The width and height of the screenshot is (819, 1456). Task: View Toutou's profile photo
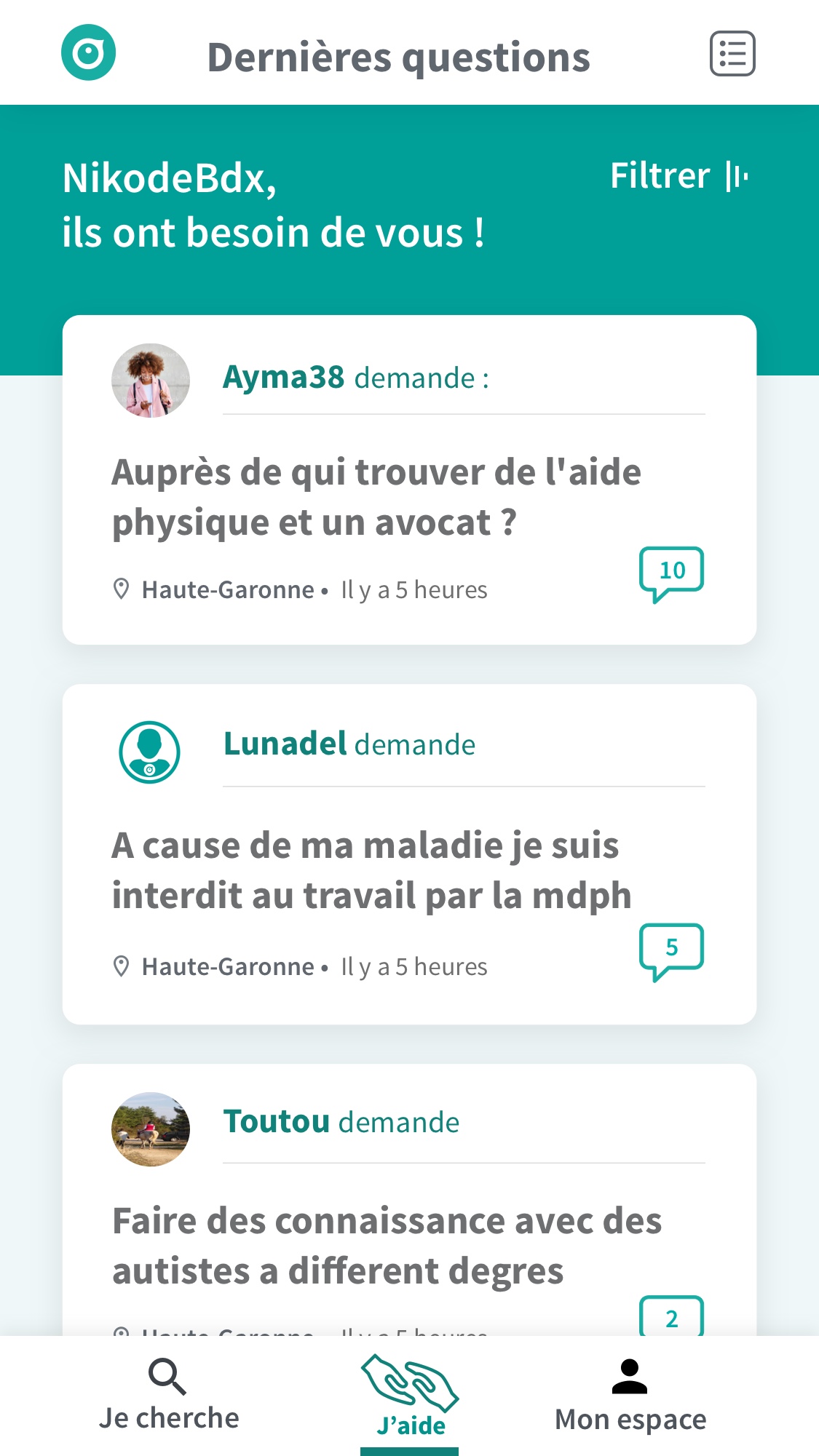(x=151, y=1129)
